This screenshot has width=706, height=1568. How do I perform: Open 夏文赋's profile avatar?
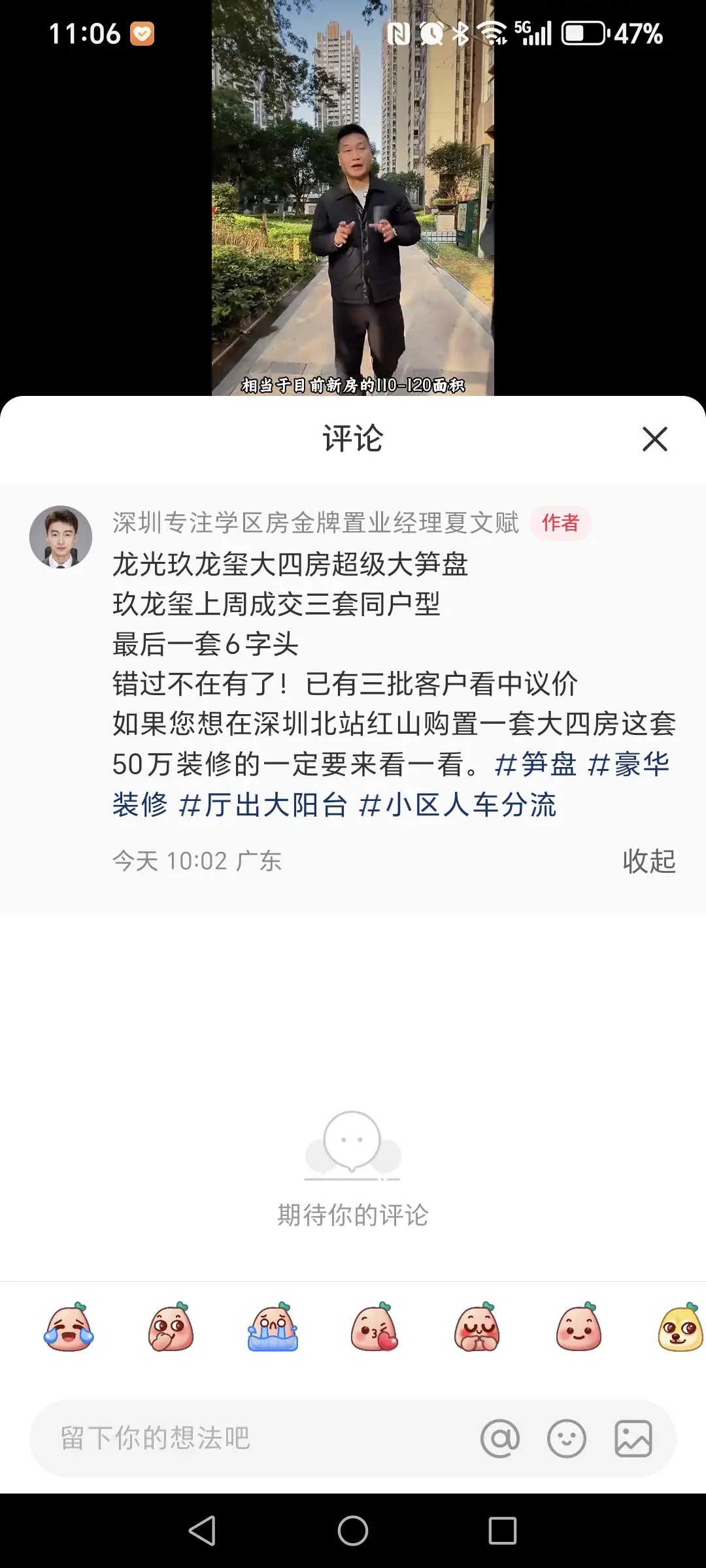point(61,536)
